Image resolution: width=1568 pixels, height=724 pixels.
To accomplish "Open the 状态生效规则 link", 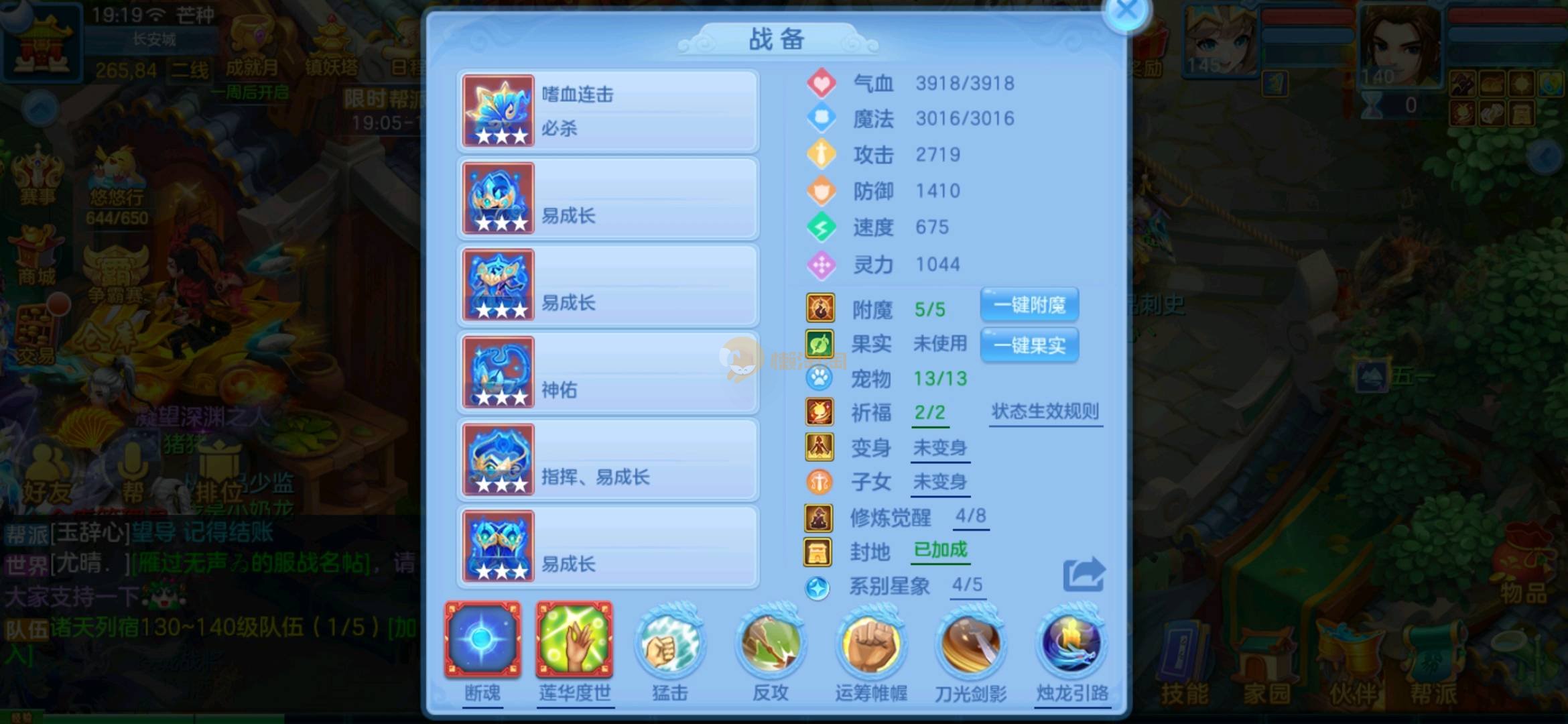I will click(1045, 412).
